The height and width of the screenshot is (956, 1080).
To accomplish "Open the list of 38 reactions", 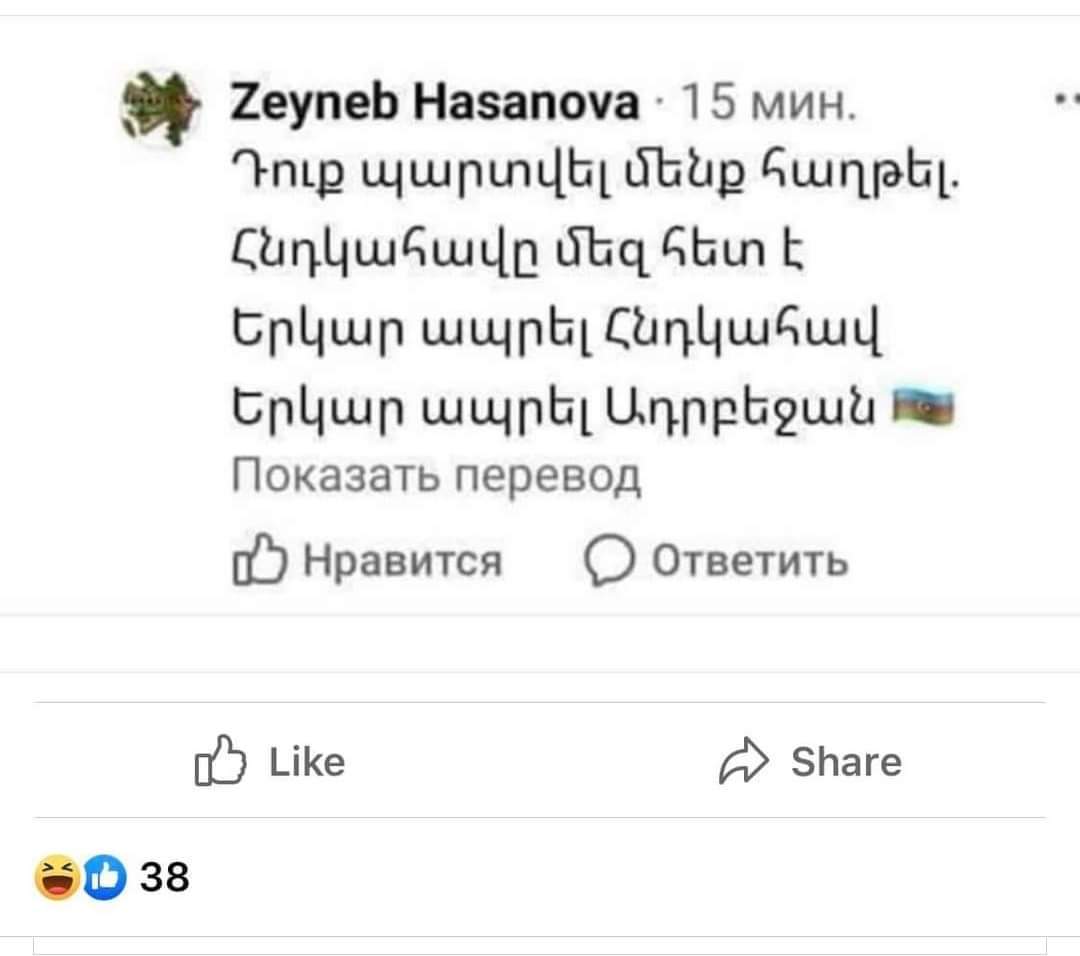I will point(112,878).
